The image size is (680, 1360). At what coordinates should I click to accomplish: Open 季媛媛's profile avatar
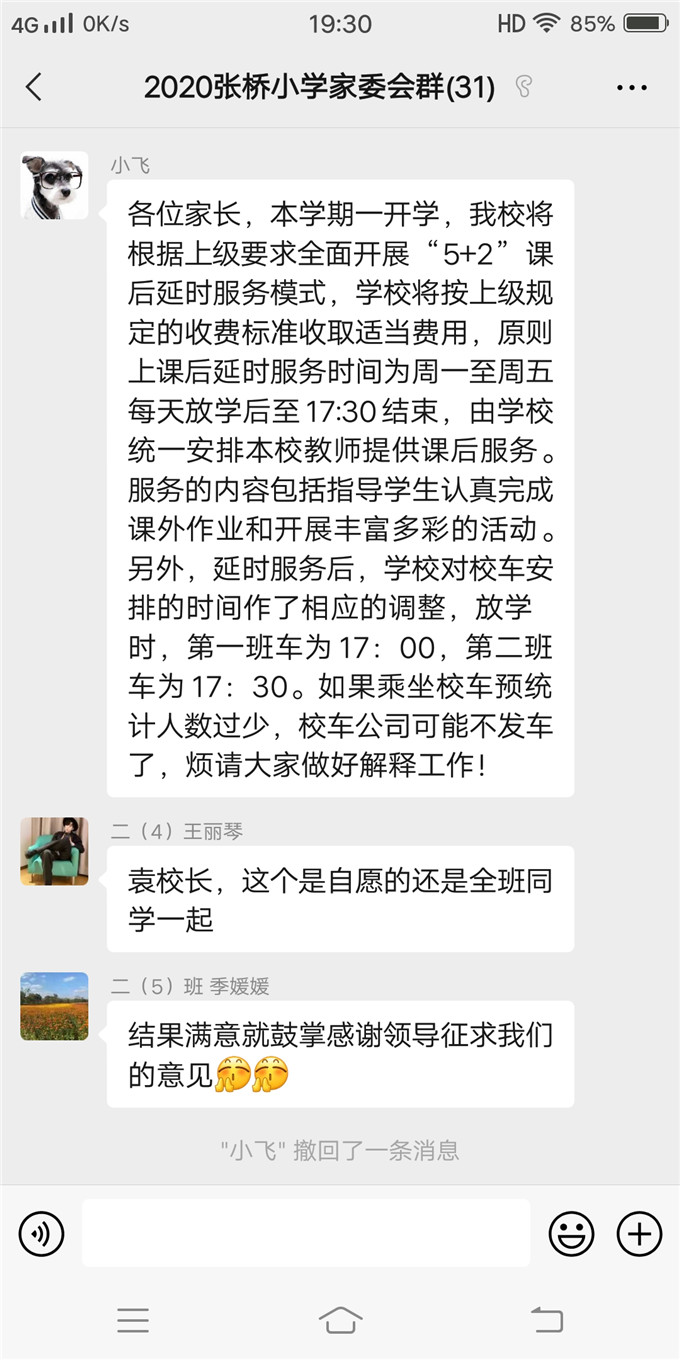tap(54, 1006)
